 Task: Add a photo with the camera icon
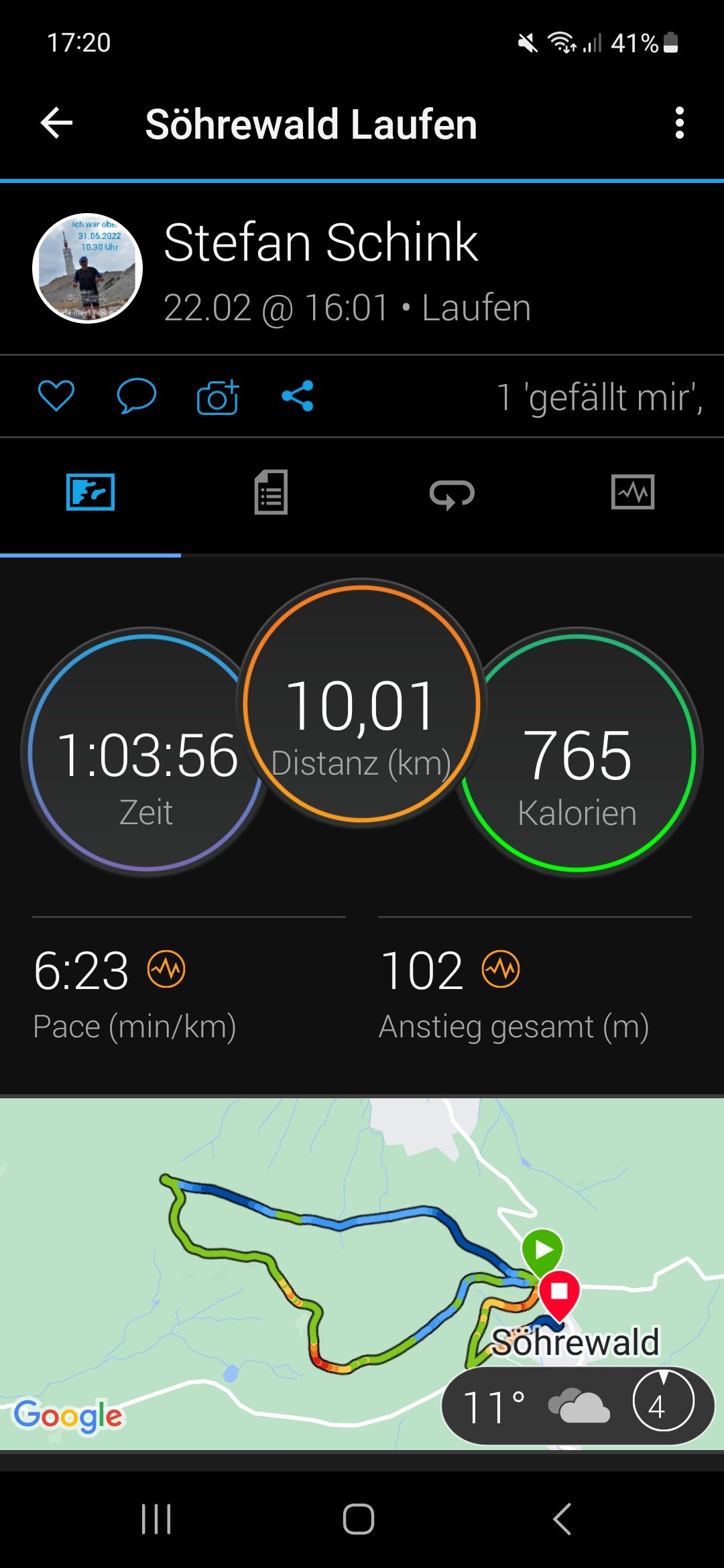pos(217,397)
